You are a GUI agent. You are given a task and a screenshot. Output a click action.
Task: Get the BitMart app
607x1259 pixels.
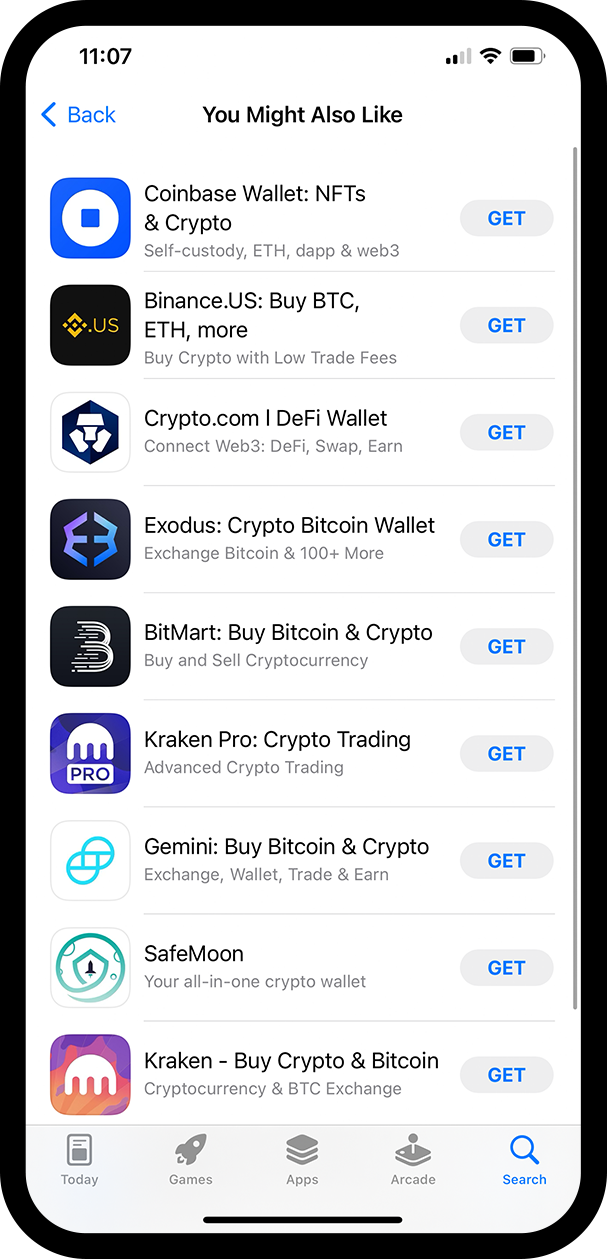click(506, 646)
